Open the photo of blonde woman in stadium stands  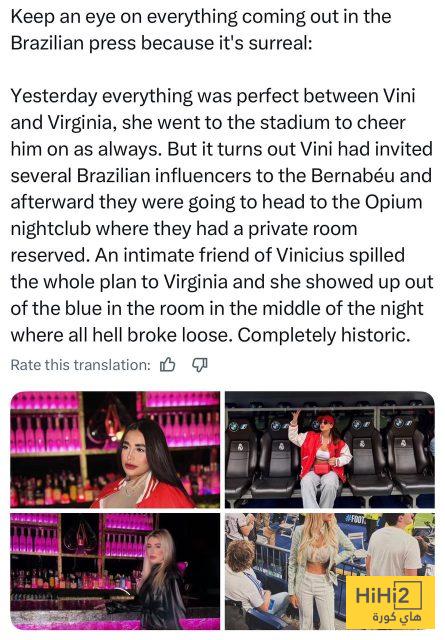pyautogui.click(x=330, y=571)
